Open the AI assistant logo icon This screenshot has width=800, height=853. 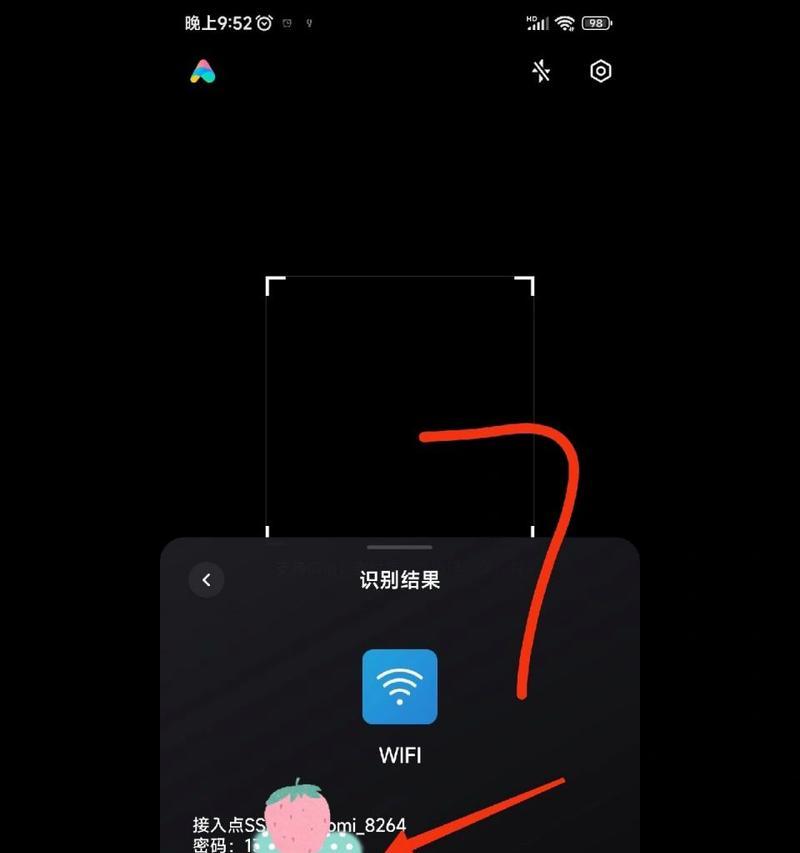pos(203,72)
